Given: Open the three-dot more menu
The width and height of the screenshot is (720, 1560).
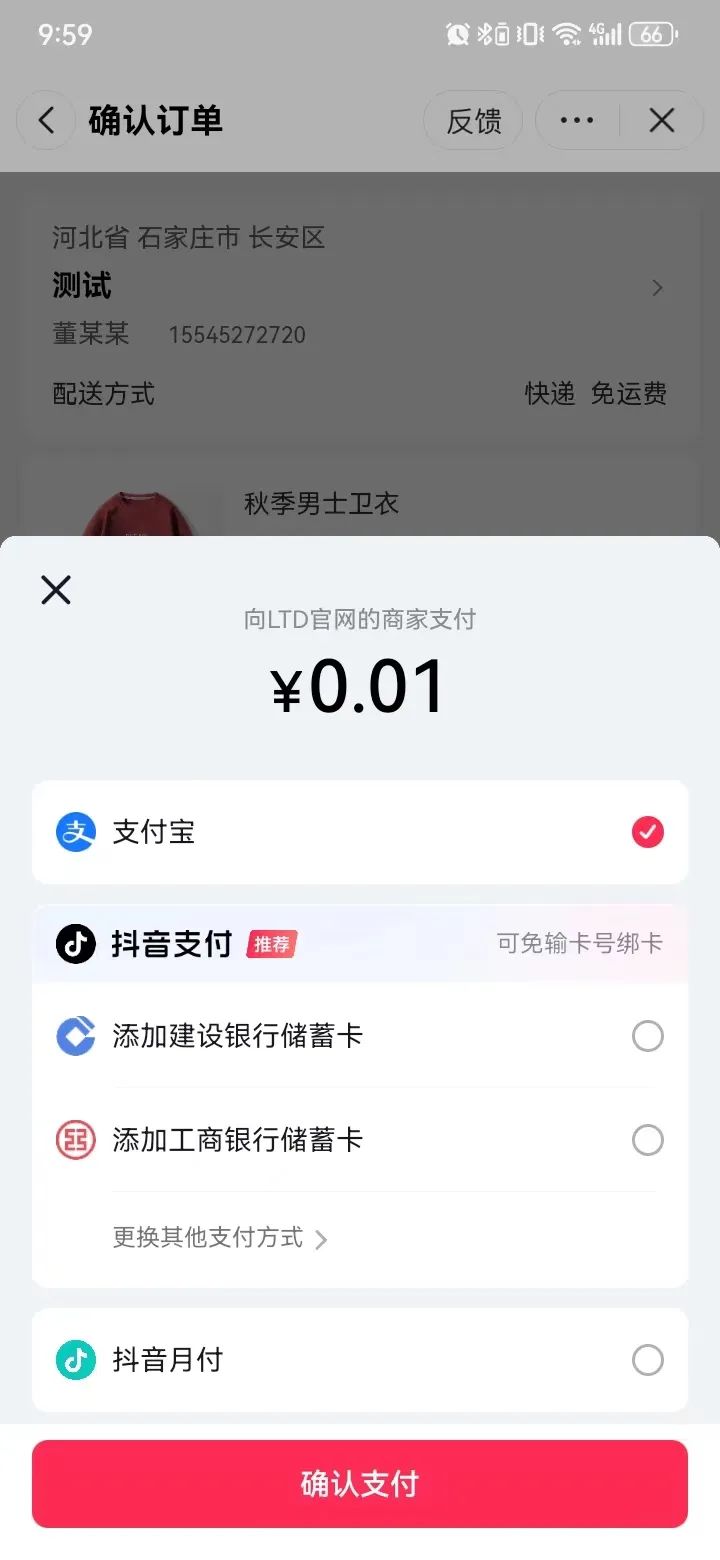Looking at the screenshot, I should (577, 121).
